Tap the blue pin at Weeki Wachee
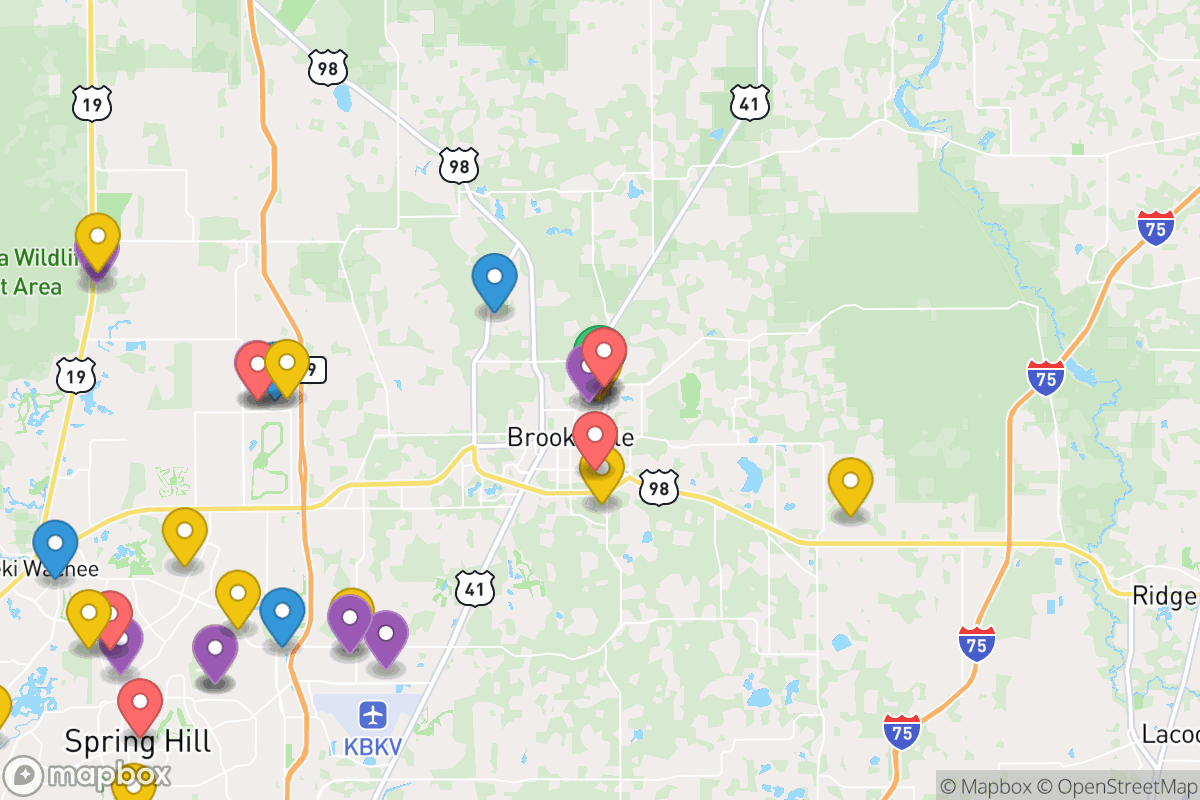1200x800 pixels. point(55,545)
